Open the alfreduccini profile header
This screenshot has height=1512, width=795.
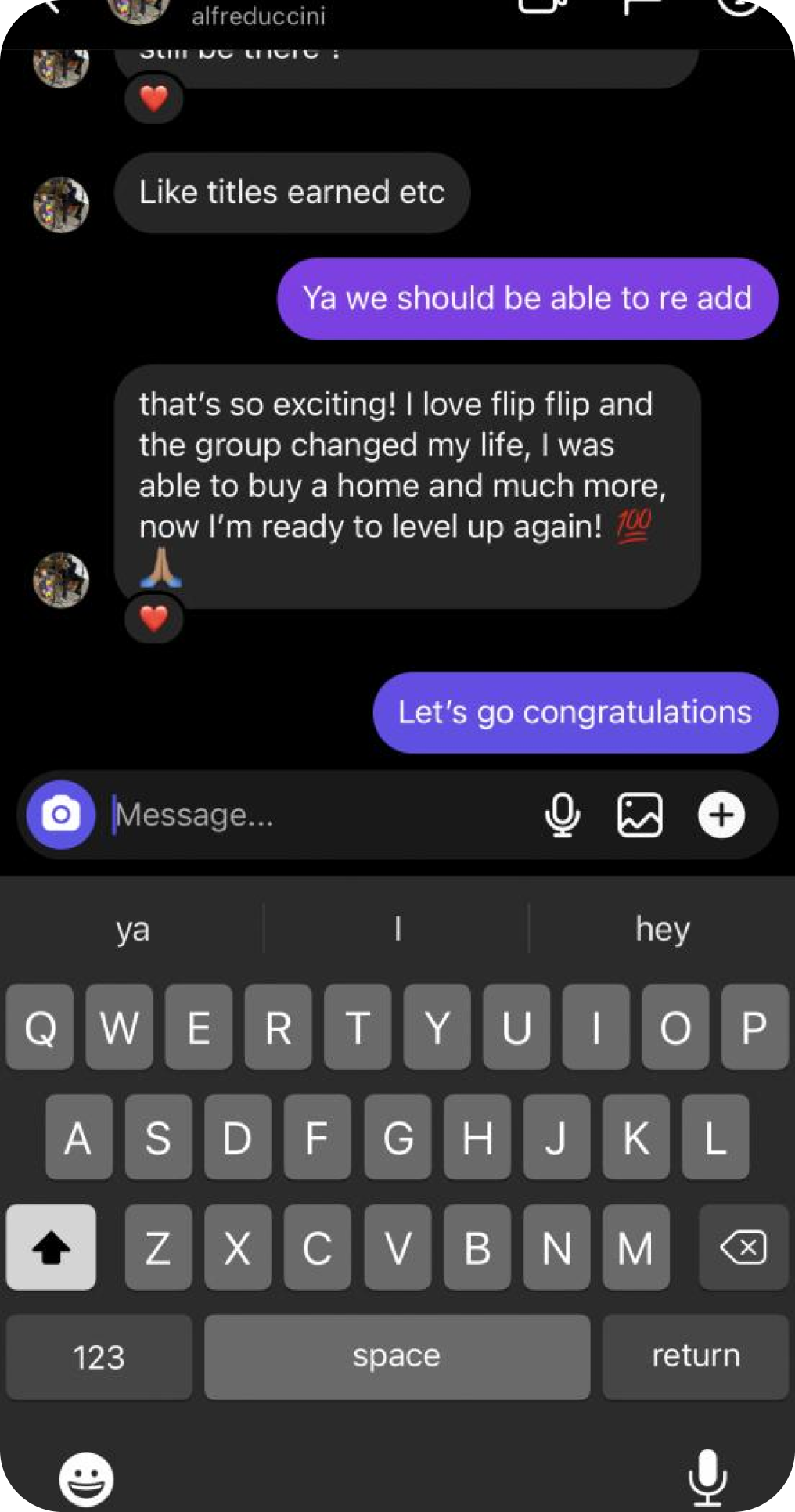257,15
